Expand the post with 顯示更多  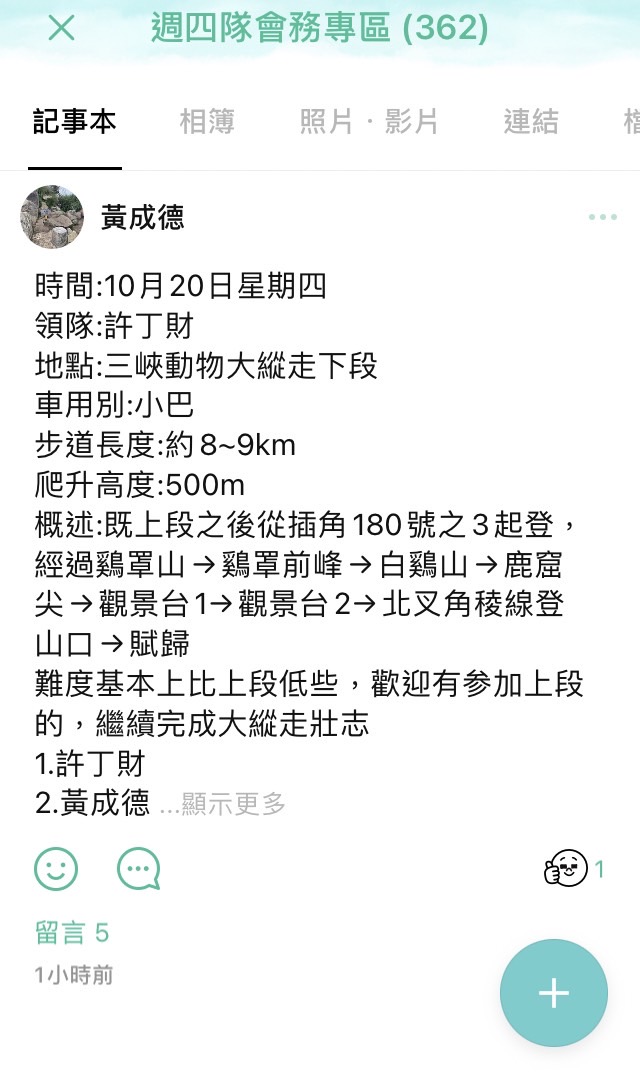[223, 804]
